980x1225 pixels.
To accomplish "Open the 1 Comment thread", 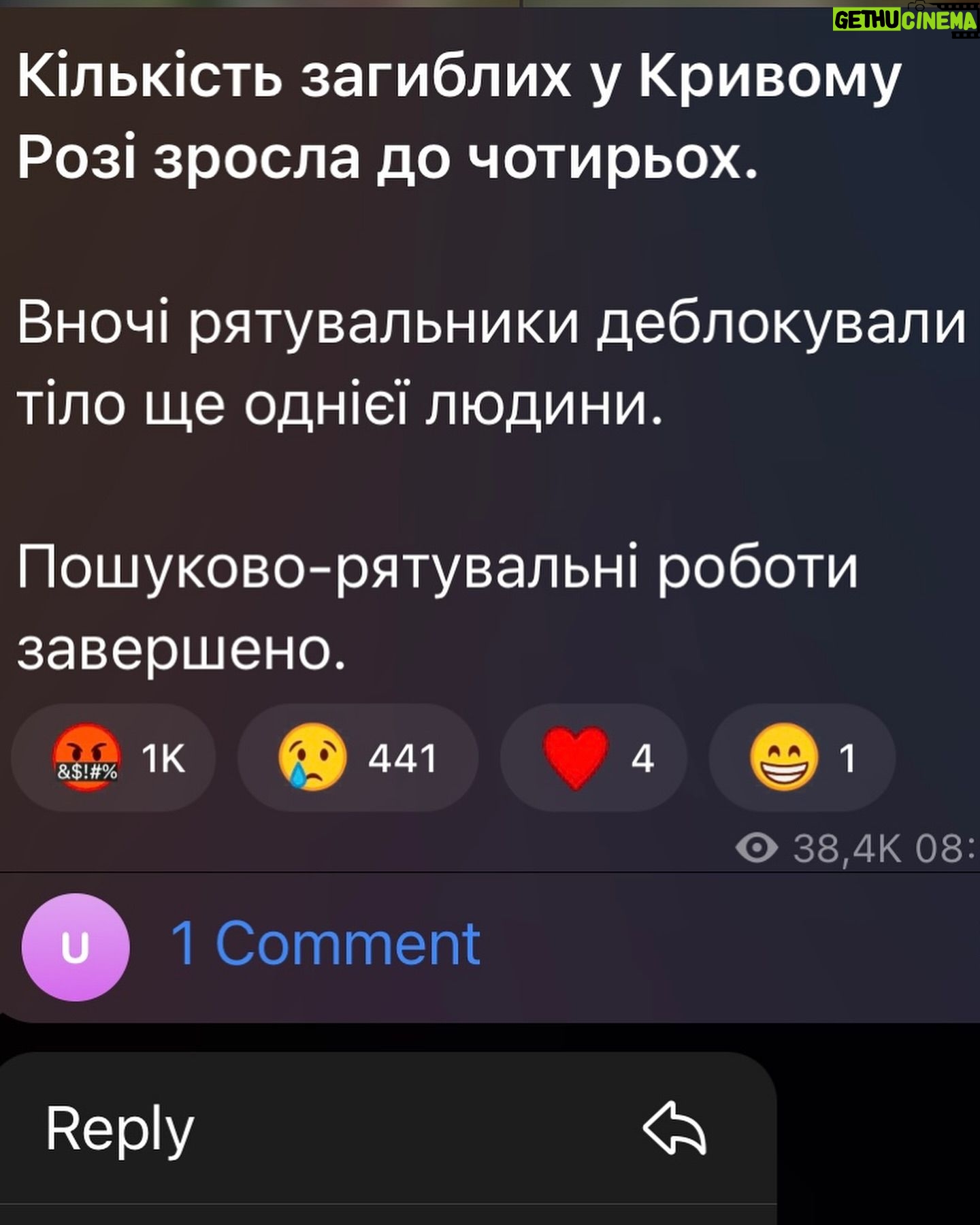I will (x=325, y=944).
